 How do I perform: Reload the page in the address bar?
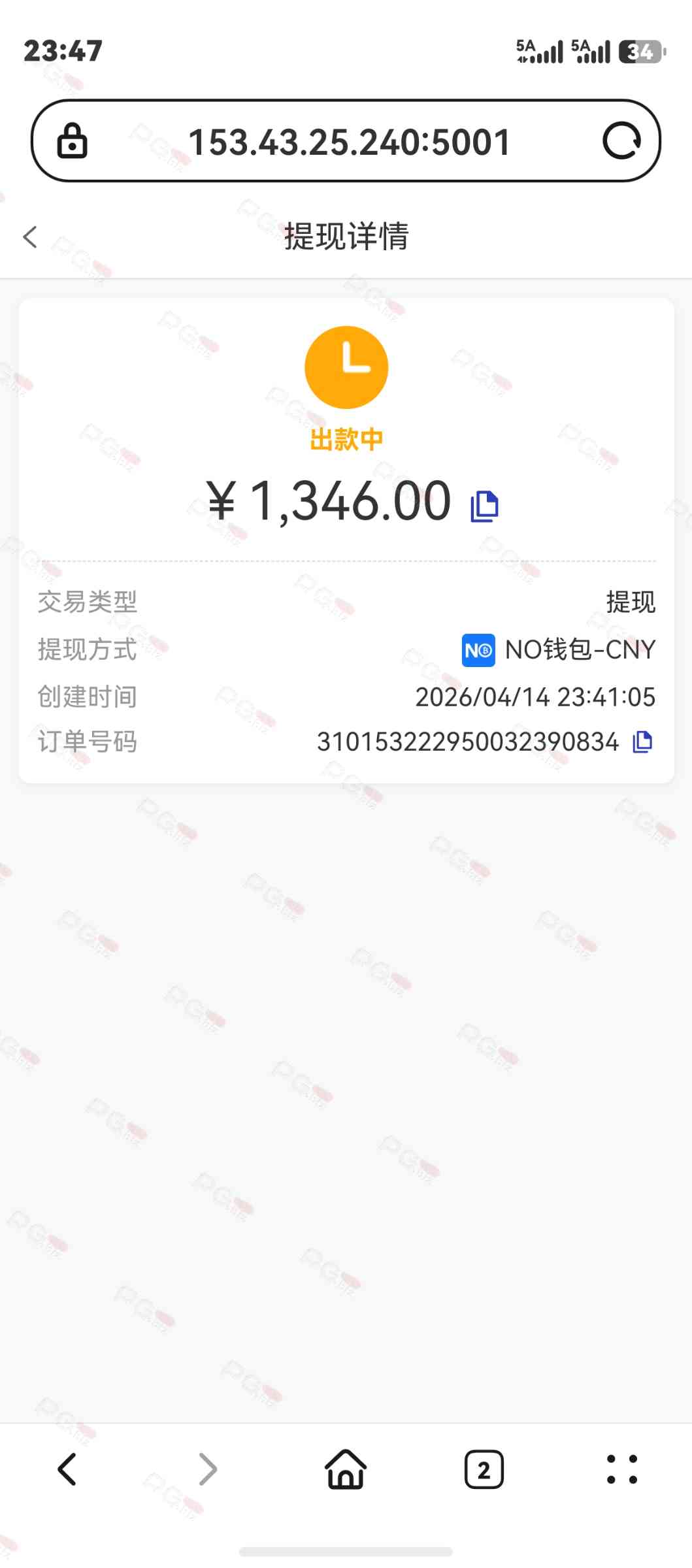[x=621, y=141]
